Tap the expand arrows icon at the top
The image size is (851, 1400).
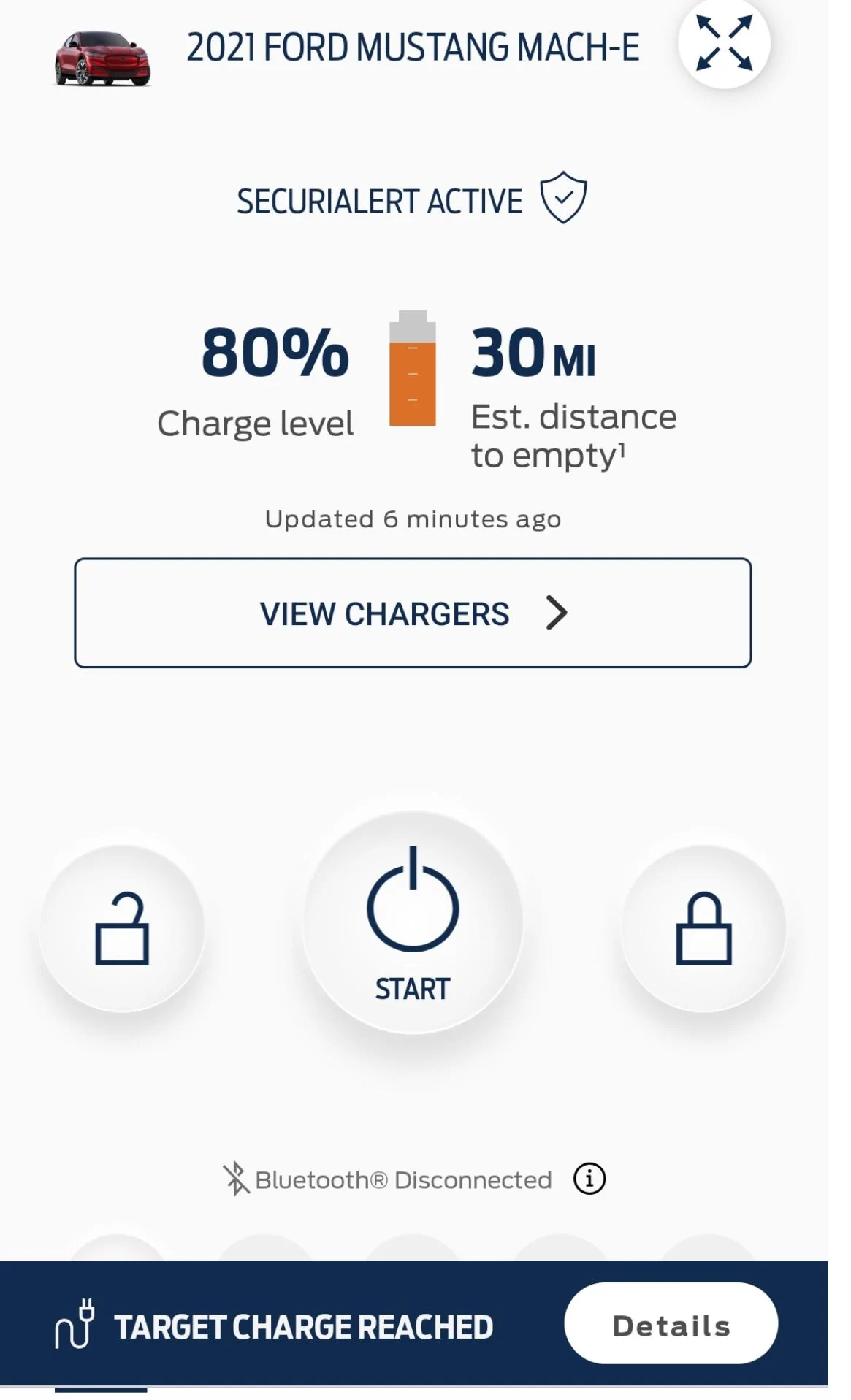point(723,44)
